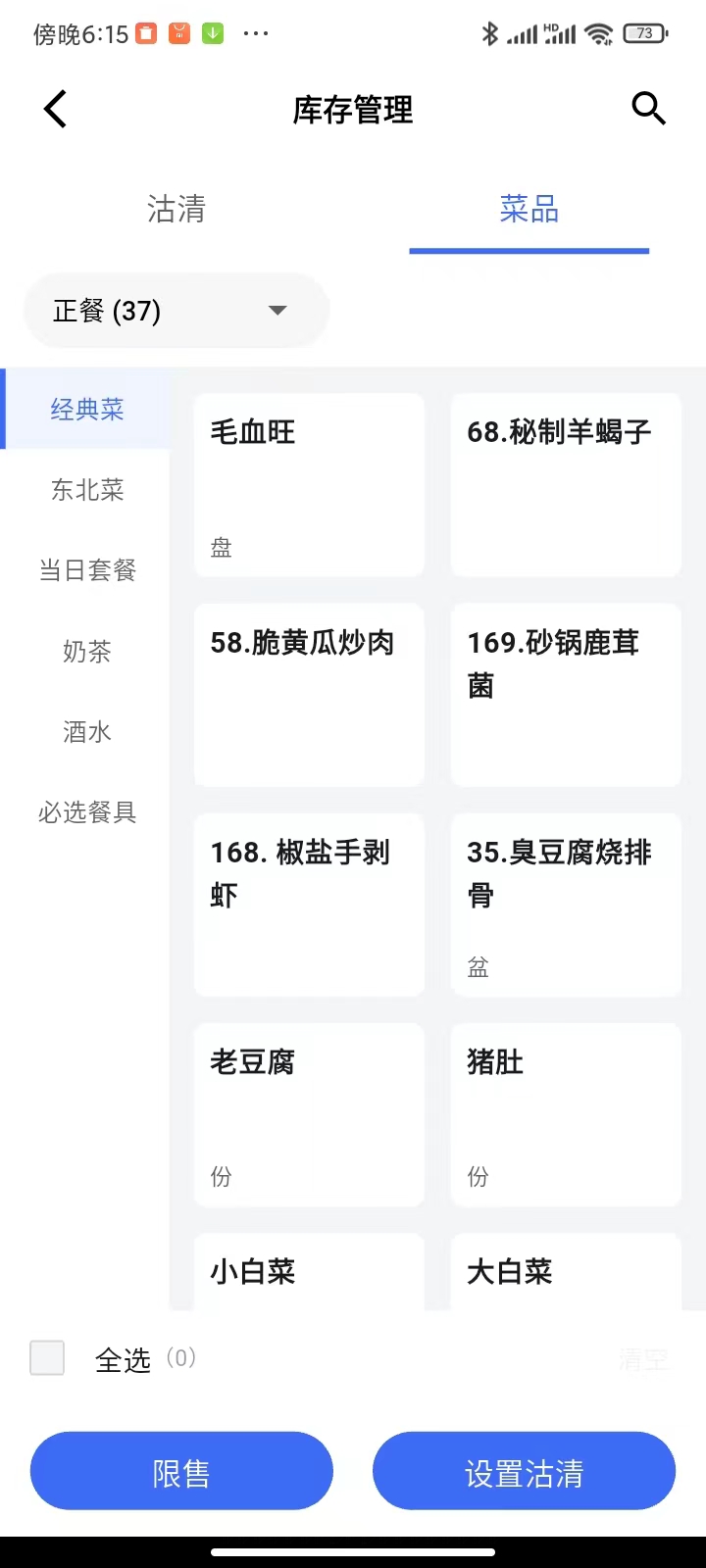Tap the 限售 button
Viewport: 706px width, 1568px height.
(181, 1471)
